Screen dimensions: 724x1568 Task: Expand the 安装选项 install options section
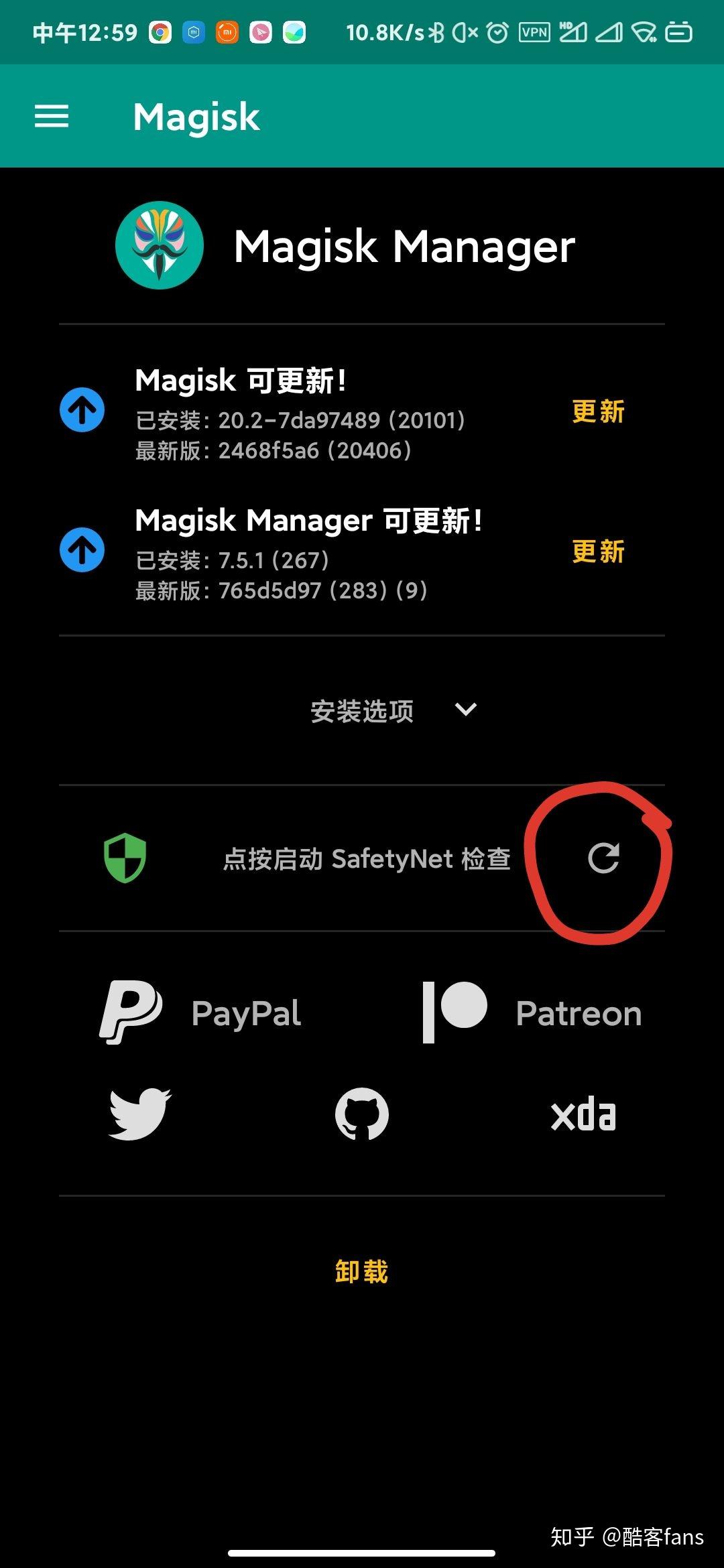click(x=362, y=710)
